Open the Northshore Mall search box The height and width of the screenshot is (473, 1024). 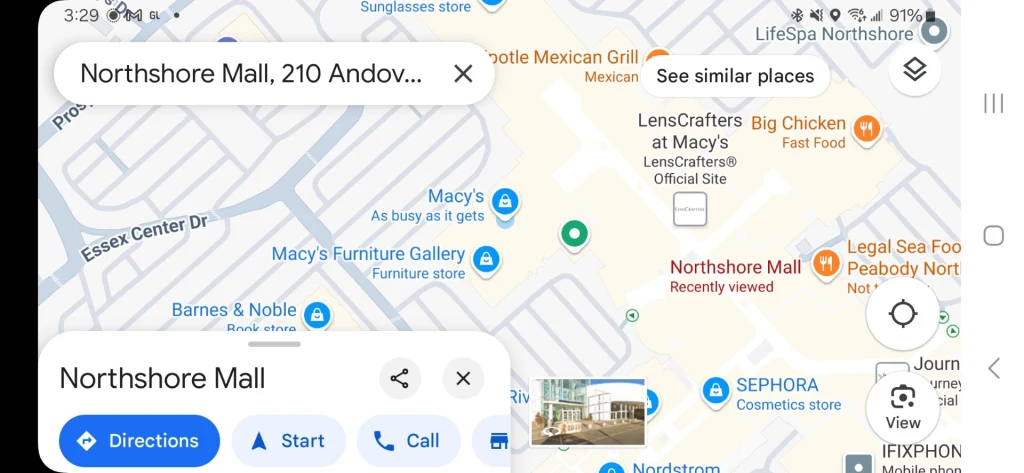click(x=250, y=73)
